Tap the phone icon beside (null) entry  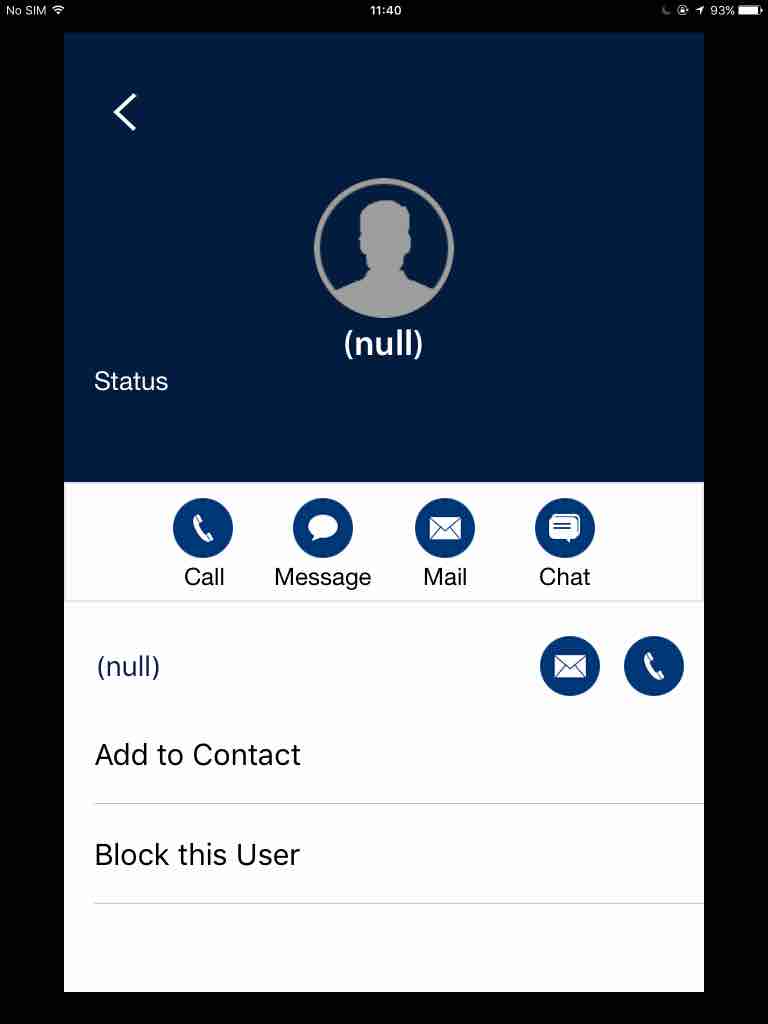click(654, 666)
